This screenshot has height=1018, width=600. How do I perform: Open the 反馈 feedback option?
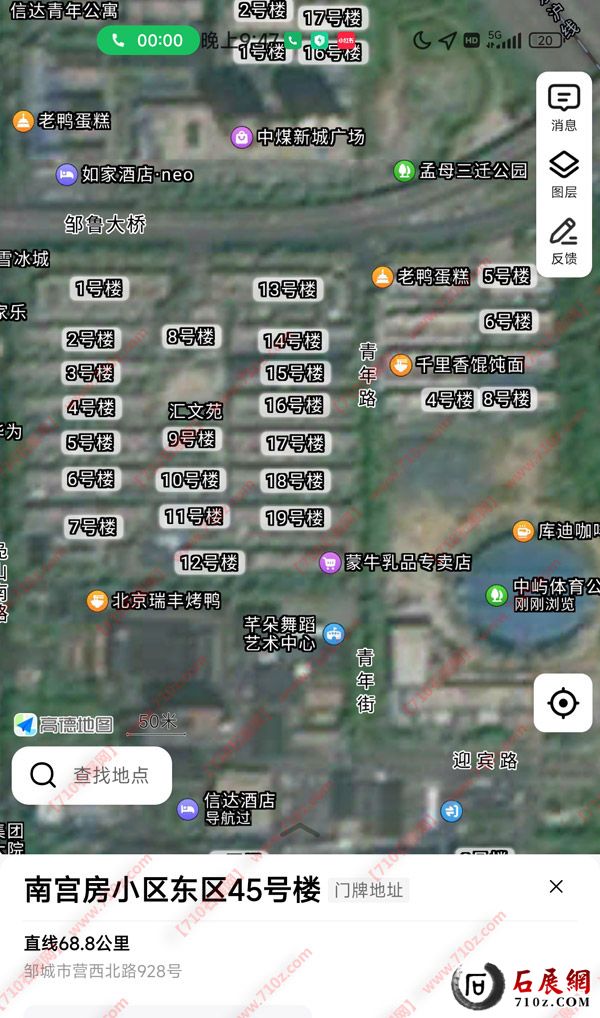(564, 240)
